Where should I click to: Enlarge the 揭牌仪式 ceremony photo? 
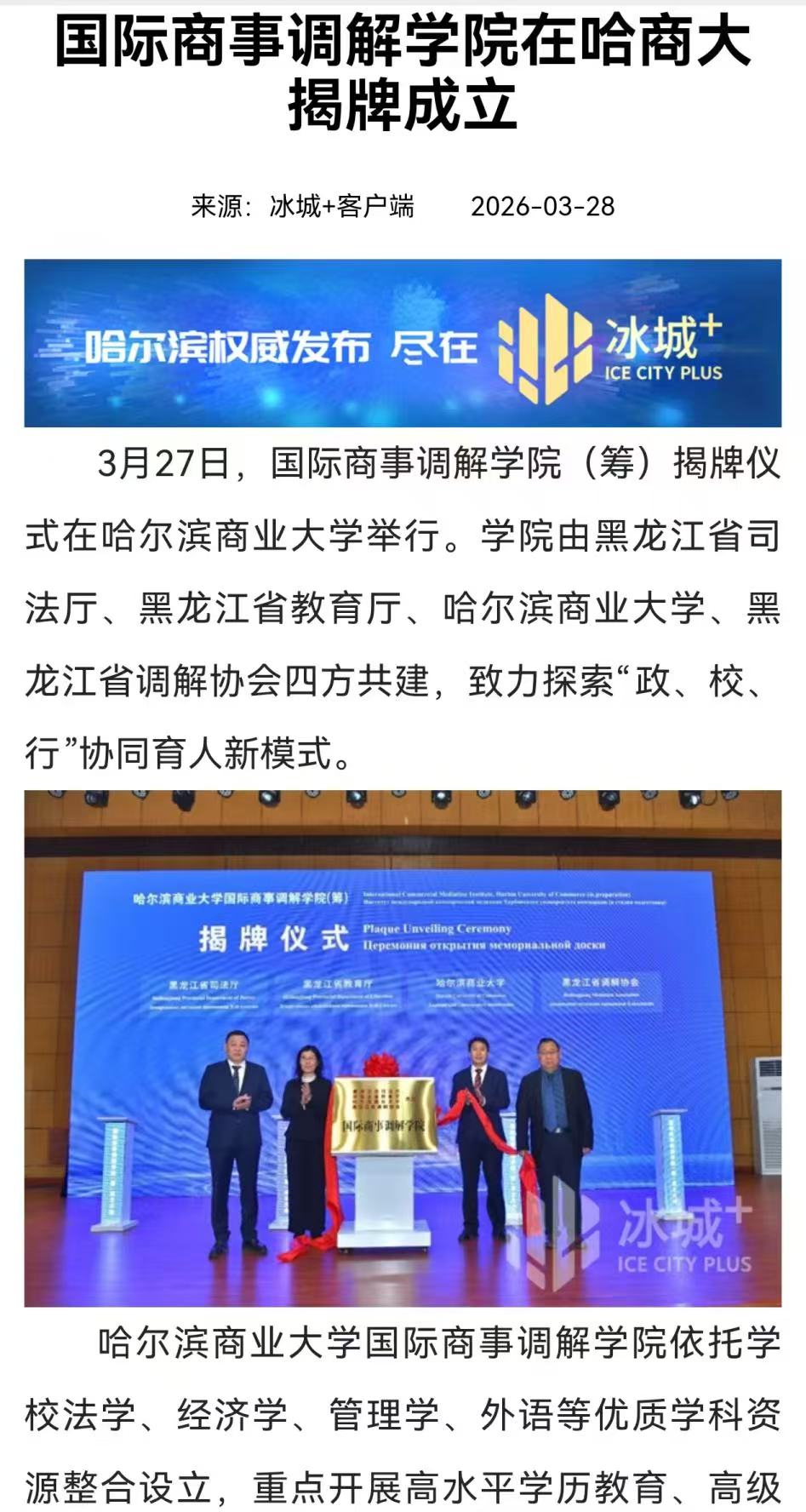[x=403, y=1048]
